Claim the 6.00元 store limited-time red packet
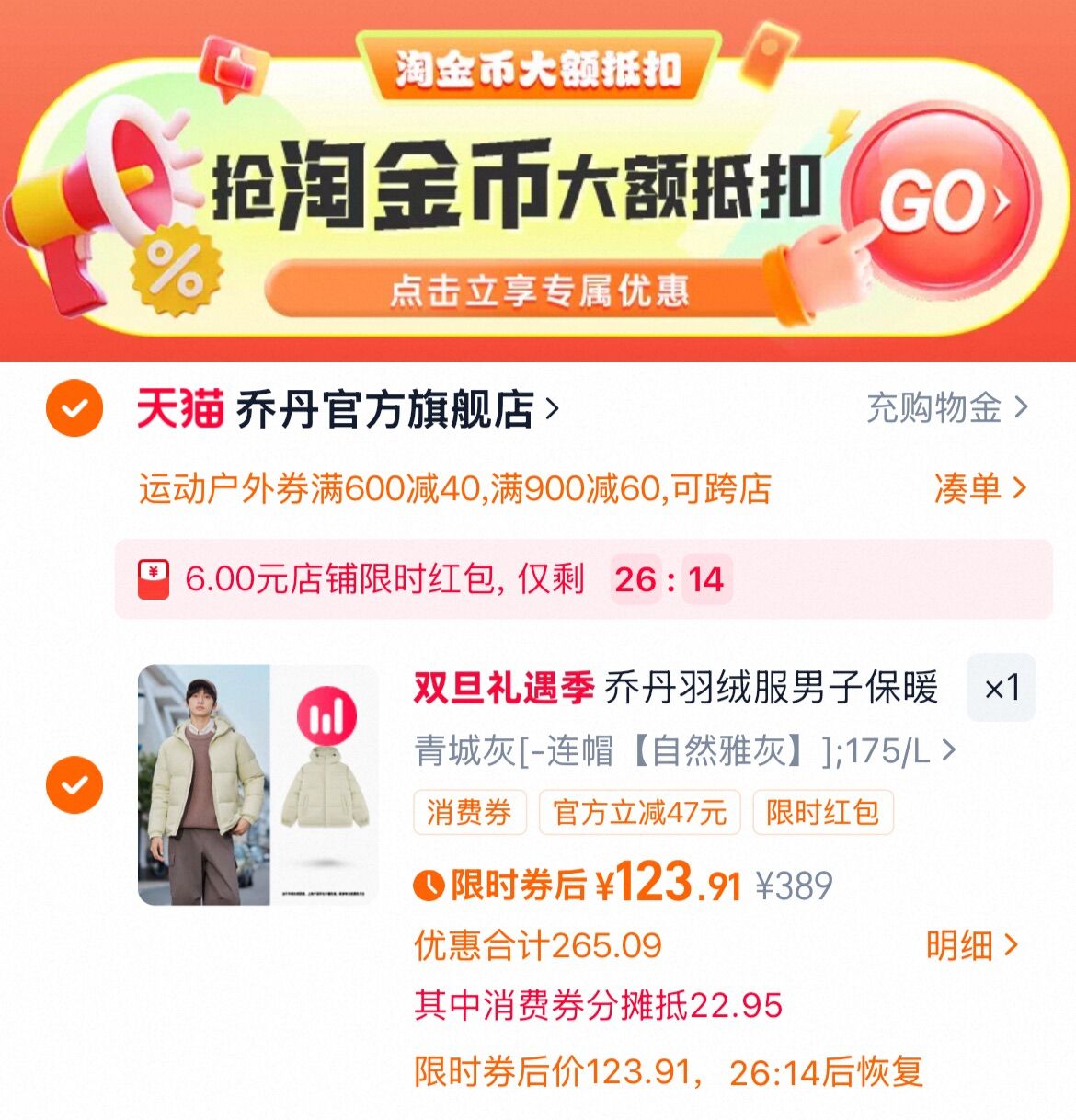1076x1120 pixels. tap(583, 579)
